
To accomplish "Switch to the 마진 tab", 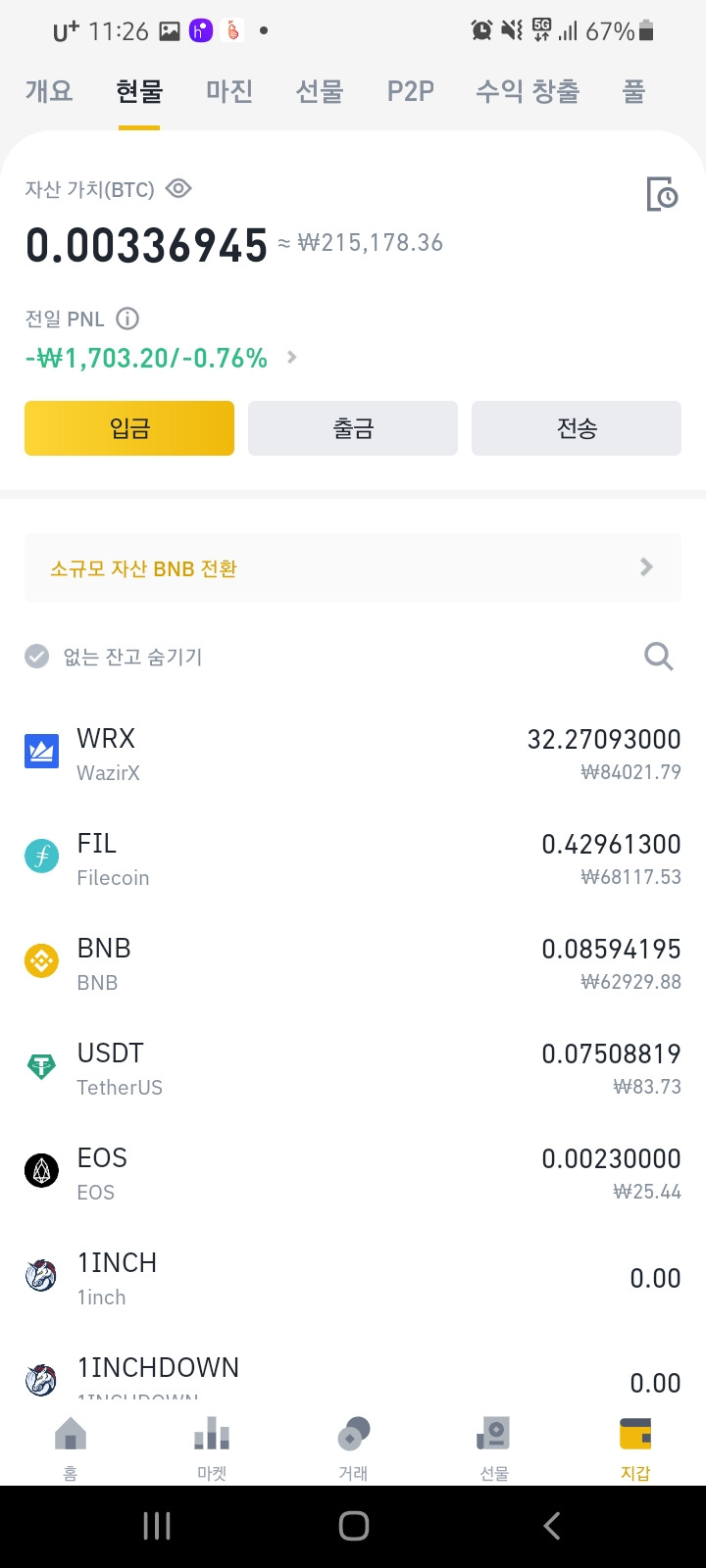I will 229,91.
